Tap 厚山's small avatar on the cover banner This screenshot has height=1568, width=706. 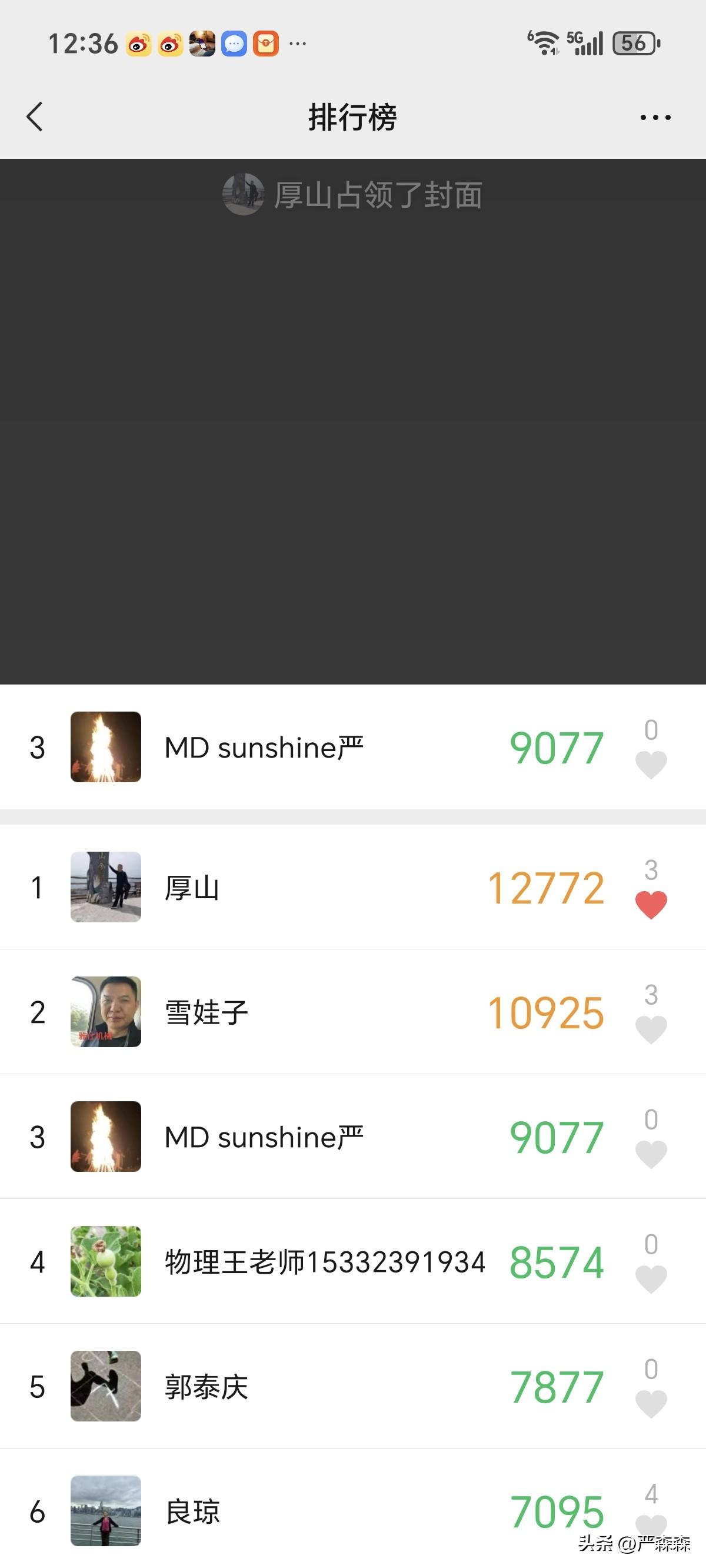[x=242, y=195]
